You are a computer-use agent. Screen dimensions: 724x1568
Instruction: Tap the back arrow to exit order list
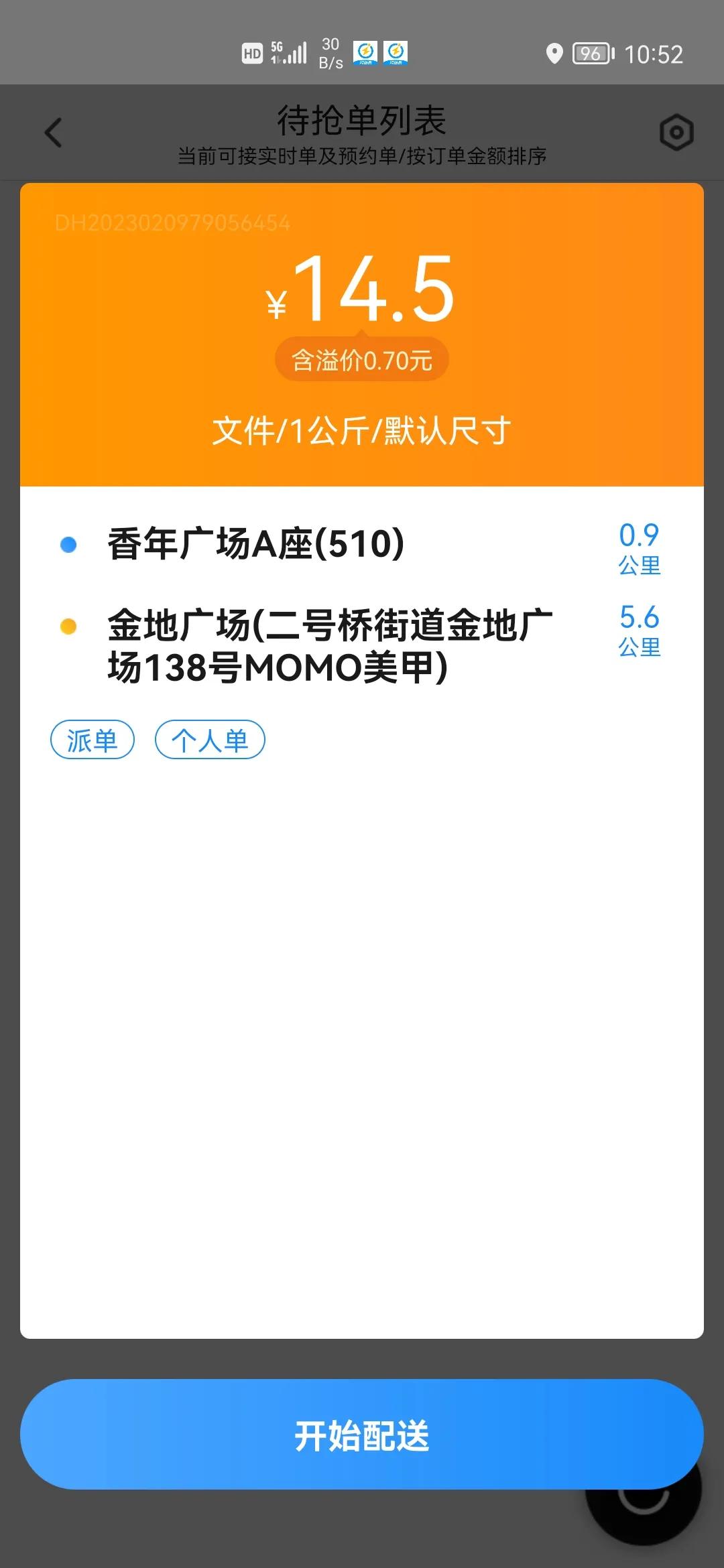pos(54,133)
